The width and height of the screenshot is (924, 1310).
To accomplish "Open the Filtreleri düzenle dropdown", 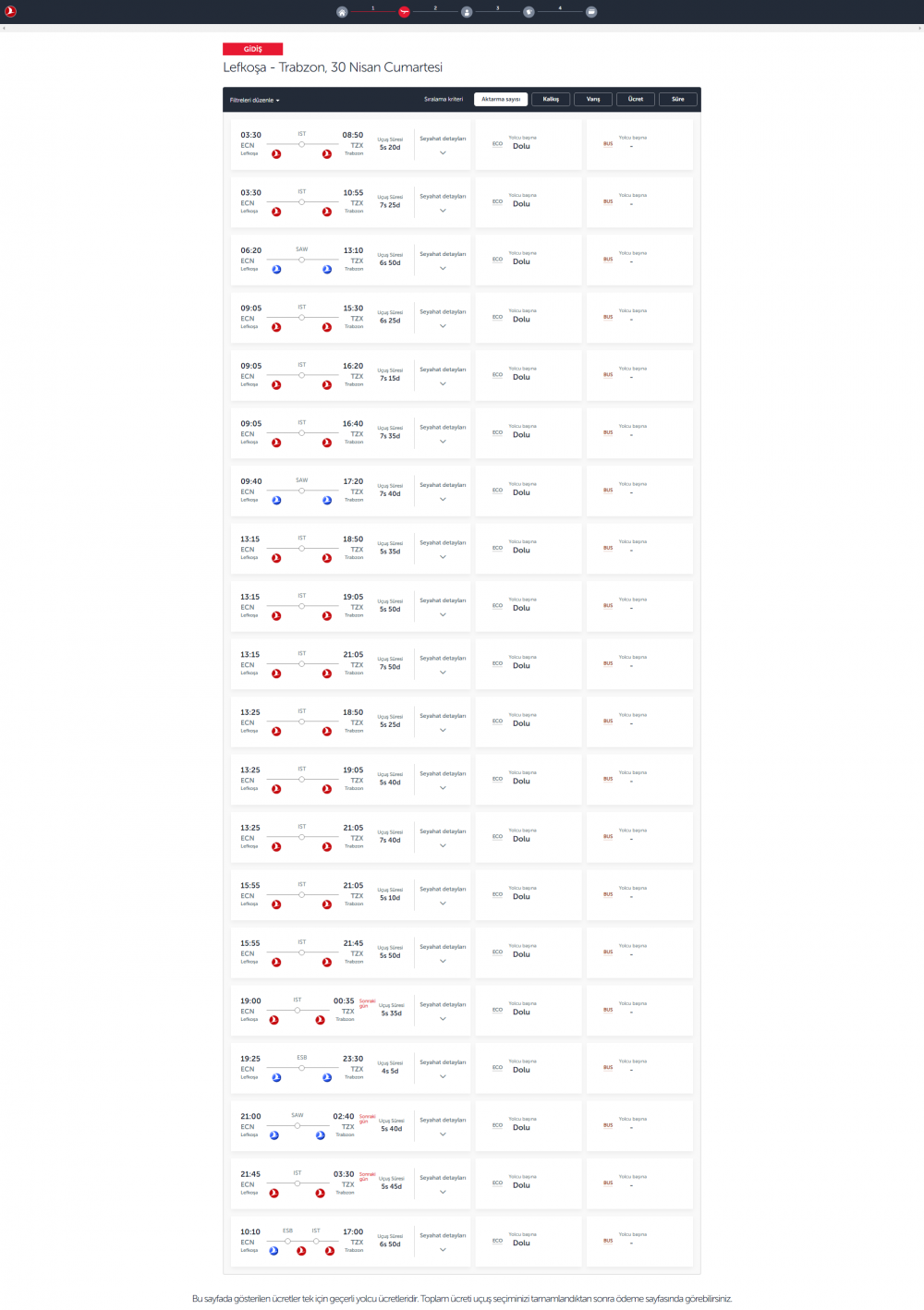I will 254,99.
